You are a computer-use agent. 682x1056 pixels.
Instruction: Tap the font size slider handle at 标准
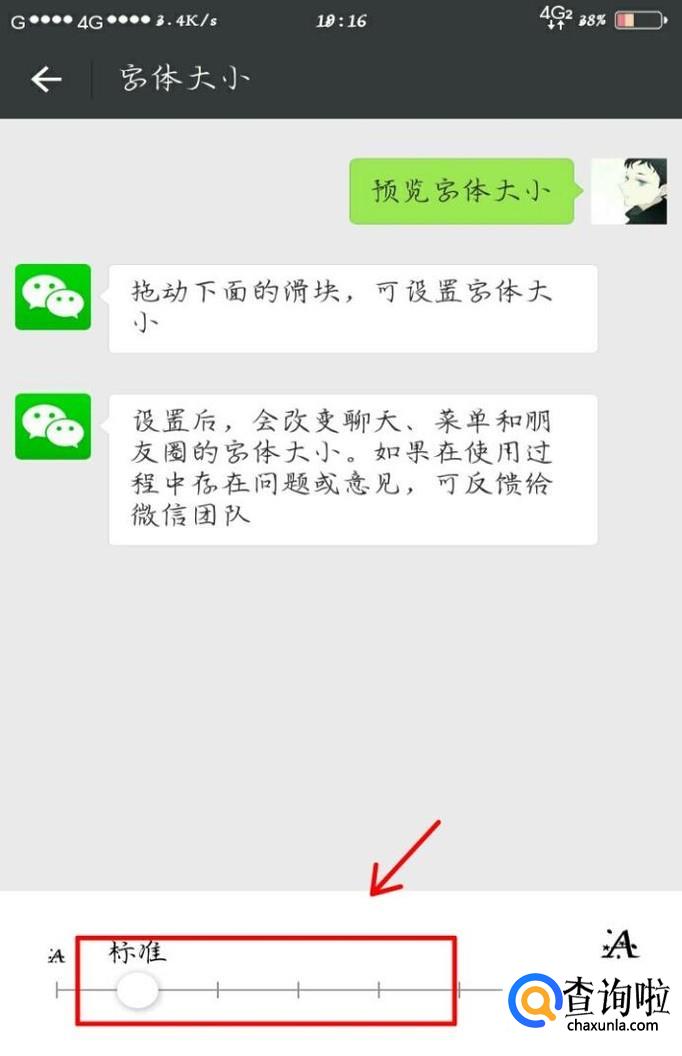coord(137,990)
